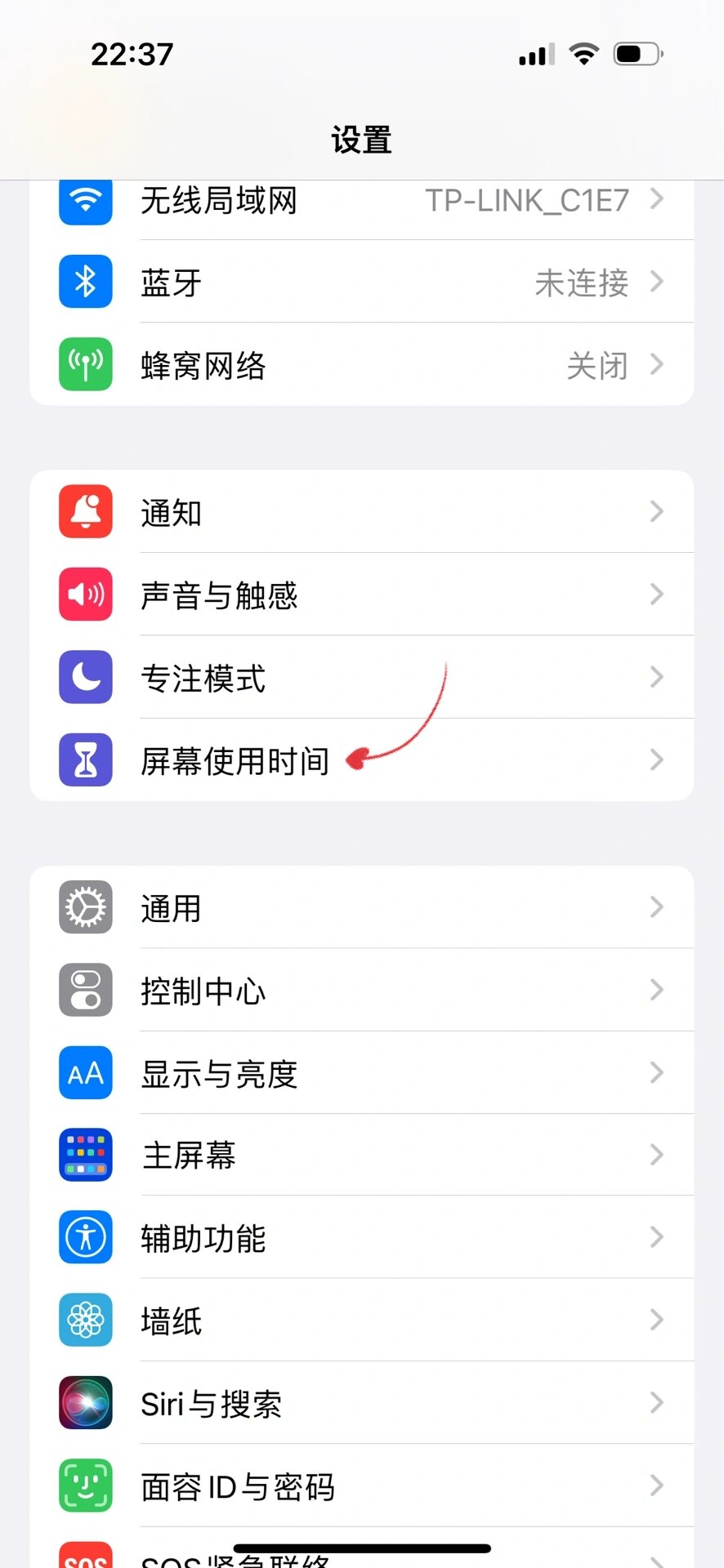Open Screen Time (屏幕使用时间) hourglass icon
The width and height of the screenshot is (724, 1568).
point(85,760)
